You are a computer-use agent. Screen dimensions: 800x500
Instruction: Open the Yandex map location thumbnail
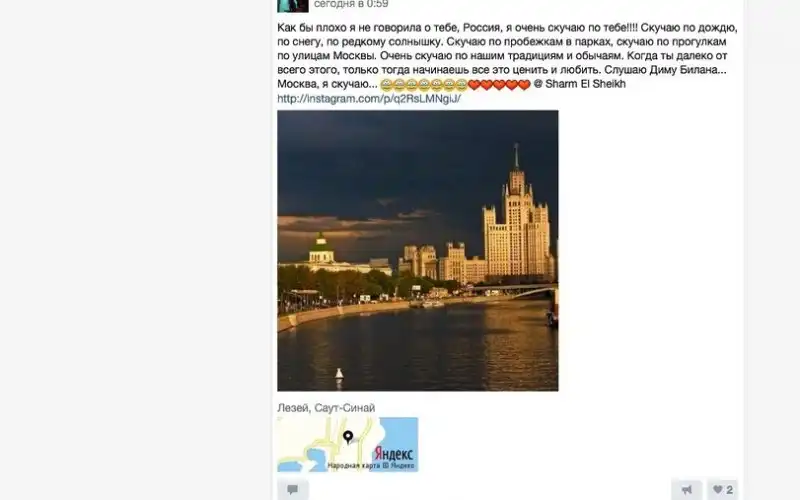(347, 444)
